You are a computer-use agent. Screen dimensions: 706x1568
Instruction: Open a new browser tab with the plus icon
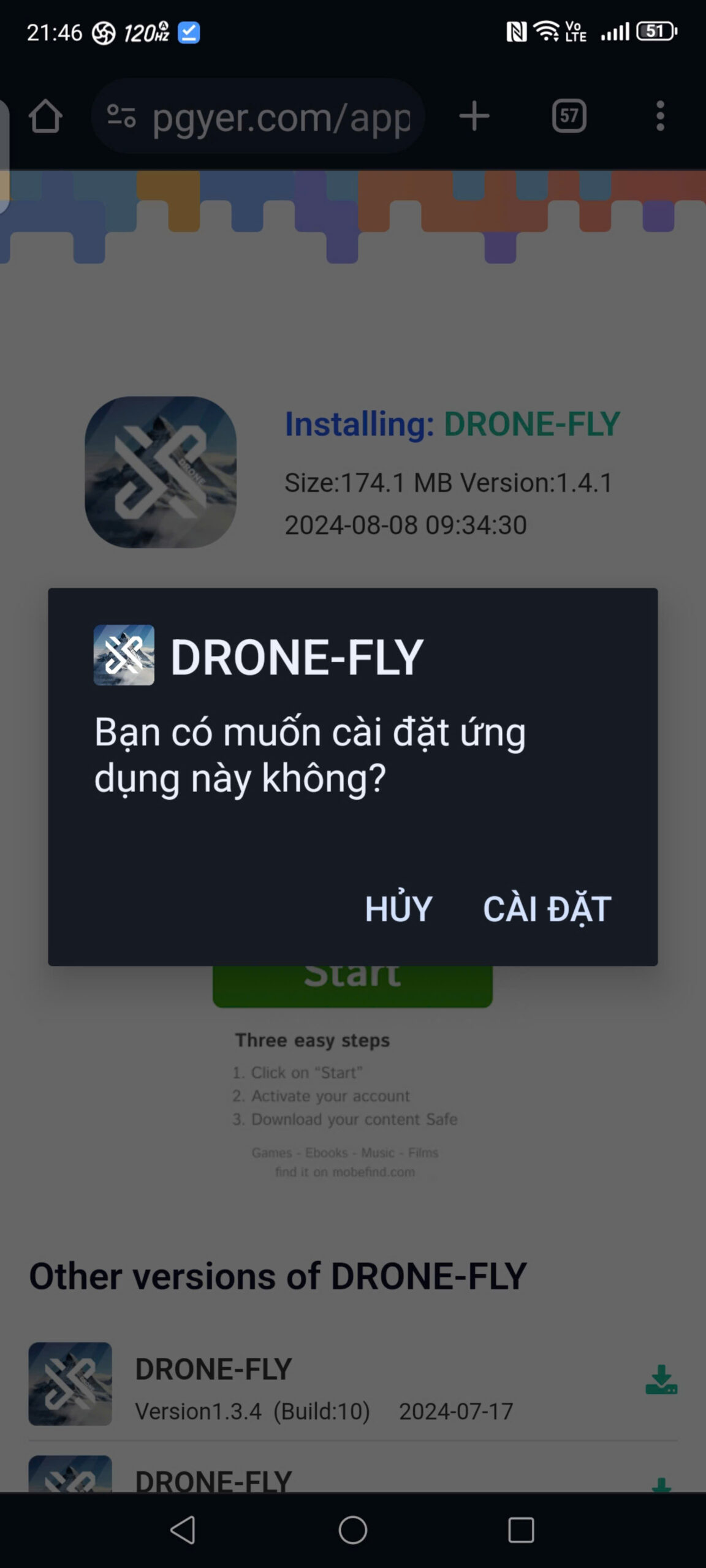pos(473,116)
